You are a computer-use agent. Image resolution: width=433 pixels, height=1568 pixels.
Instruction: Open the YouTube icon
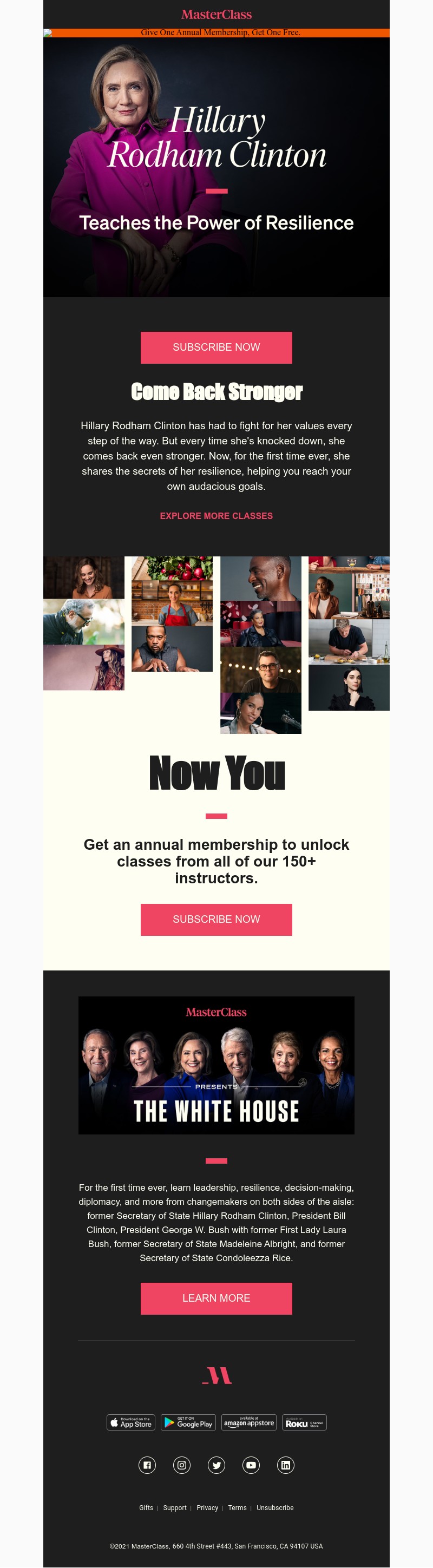(x=251, y=1465)
